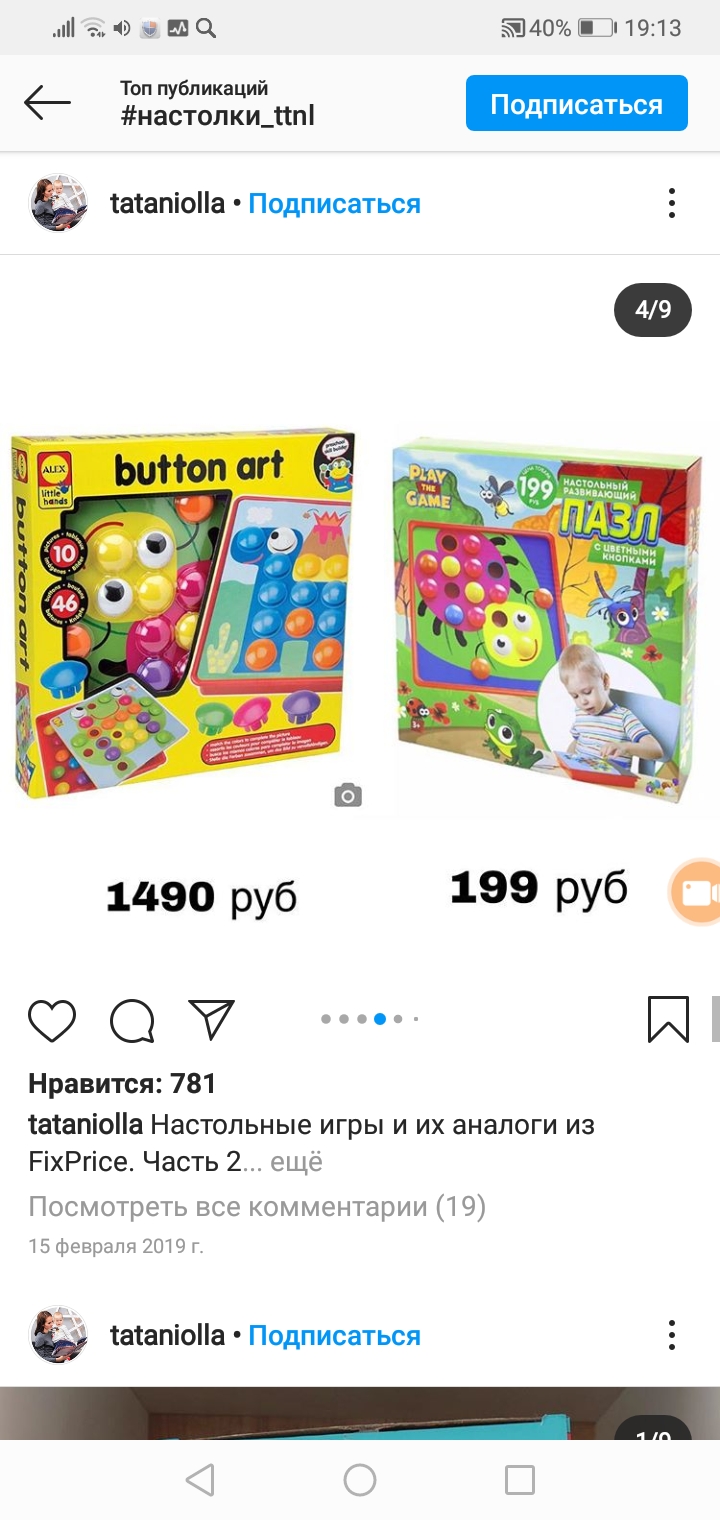Follow the #настолки_ttnl hashtag with the blue button

(x=577, y=103)
